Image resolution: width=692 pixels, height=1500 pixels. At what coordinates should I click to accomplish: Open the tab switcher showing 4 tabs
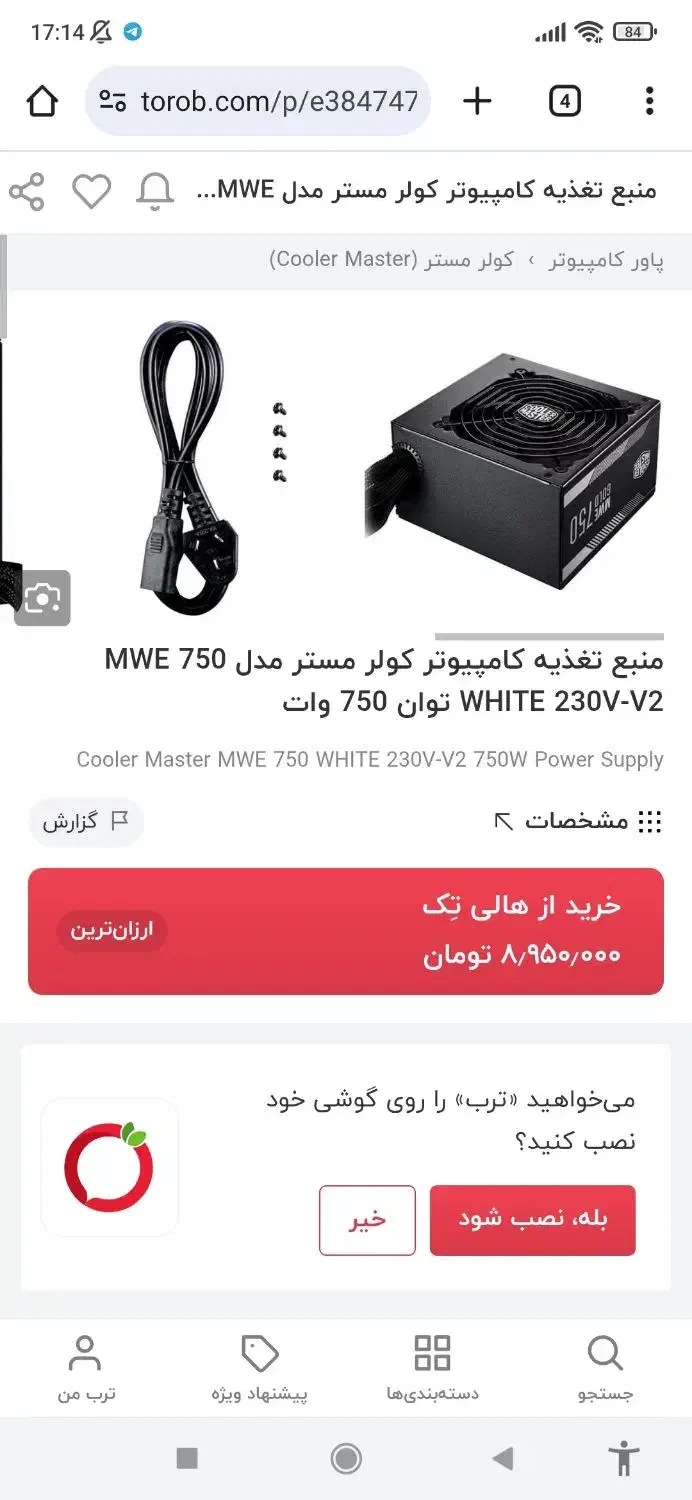[565, 101]
